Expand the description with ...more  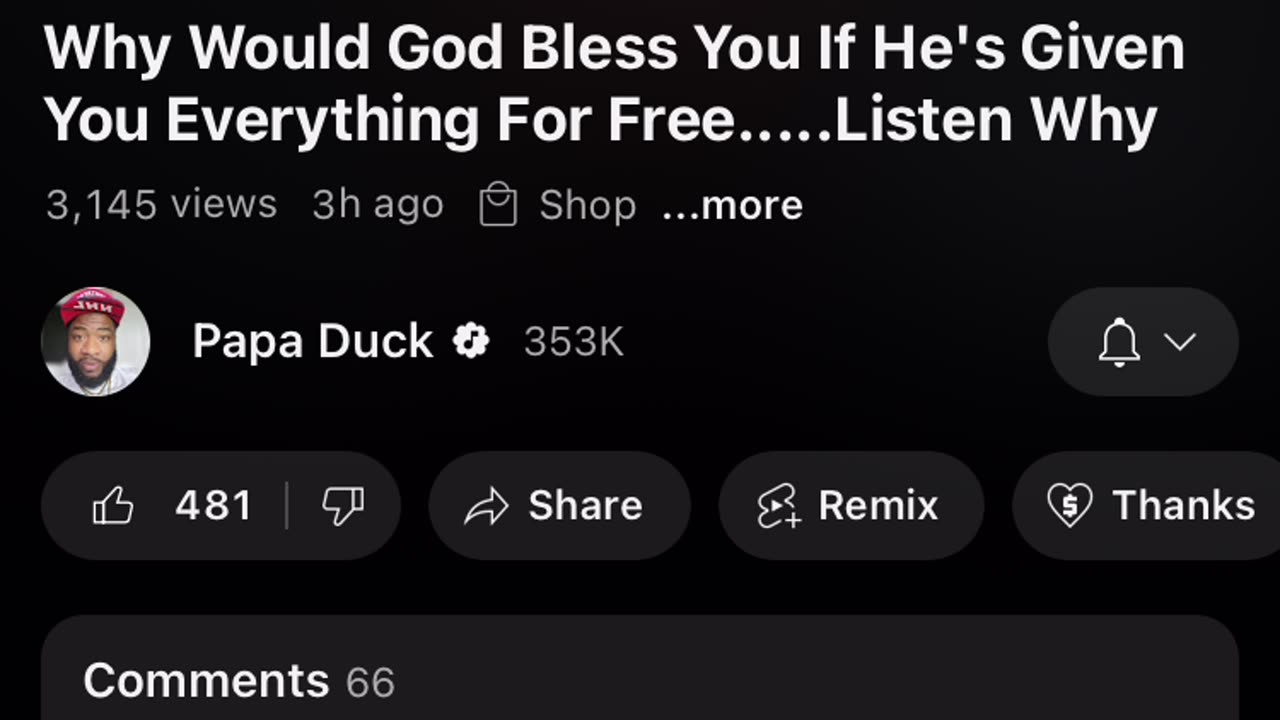pos(732,205)
